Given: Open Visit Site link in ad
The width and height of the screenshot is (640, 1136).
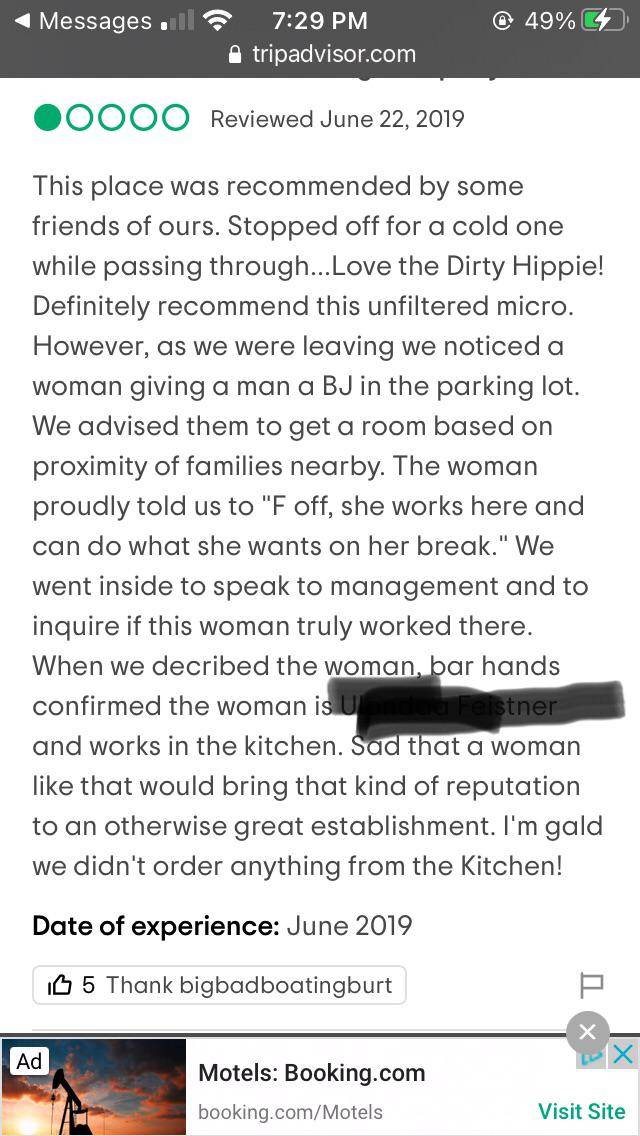Looking at the screenshot, I should [x=581, y=1111].
